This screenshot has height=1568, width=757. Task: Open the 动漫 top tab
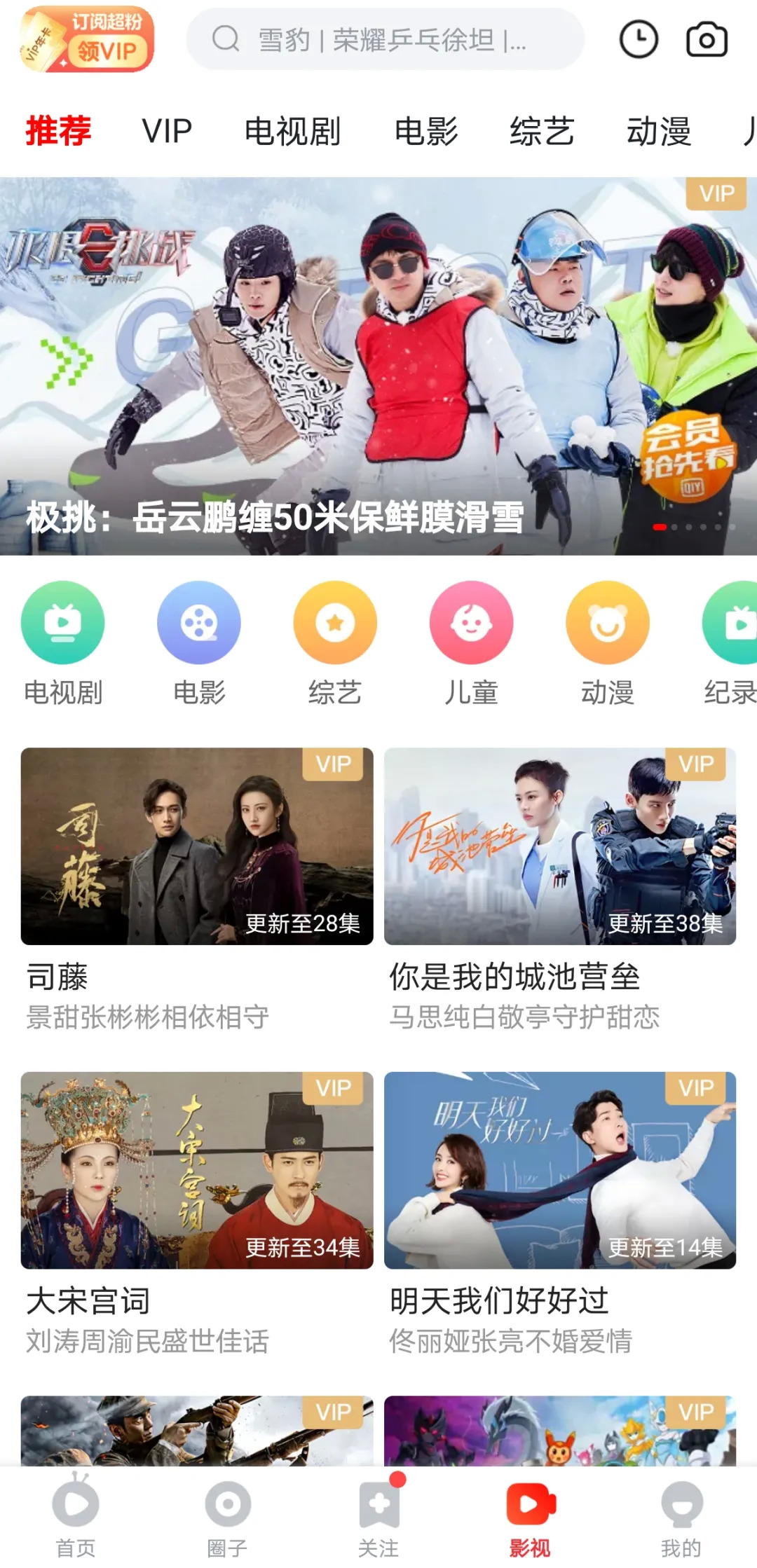click(x=658, y=131)
